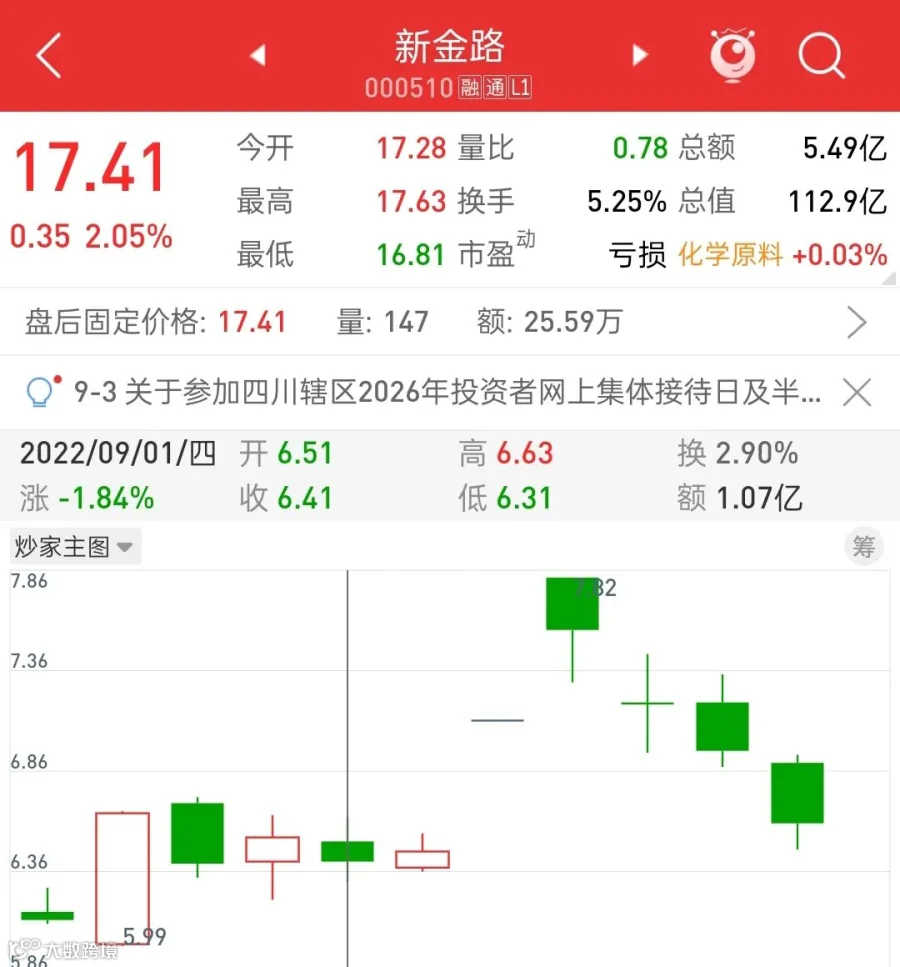Open the assistant mascot icon

(x=732, y=56)
